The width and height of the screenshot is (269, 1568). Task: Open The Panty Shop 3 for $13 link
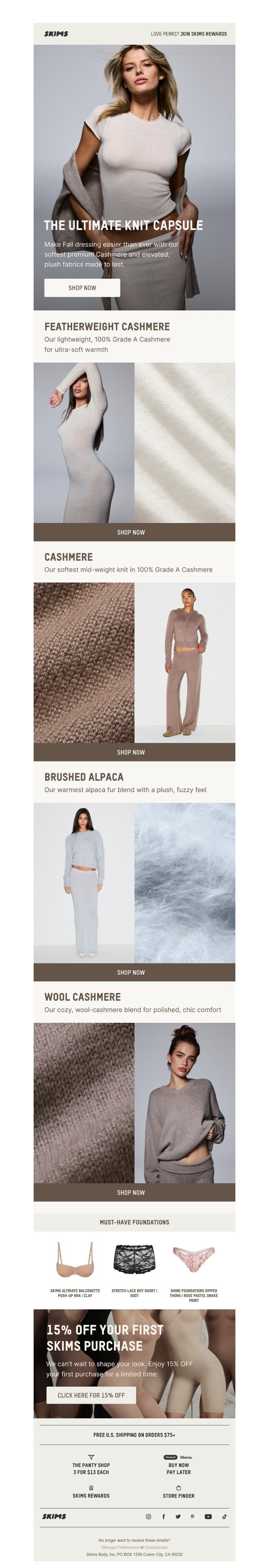91,1467
